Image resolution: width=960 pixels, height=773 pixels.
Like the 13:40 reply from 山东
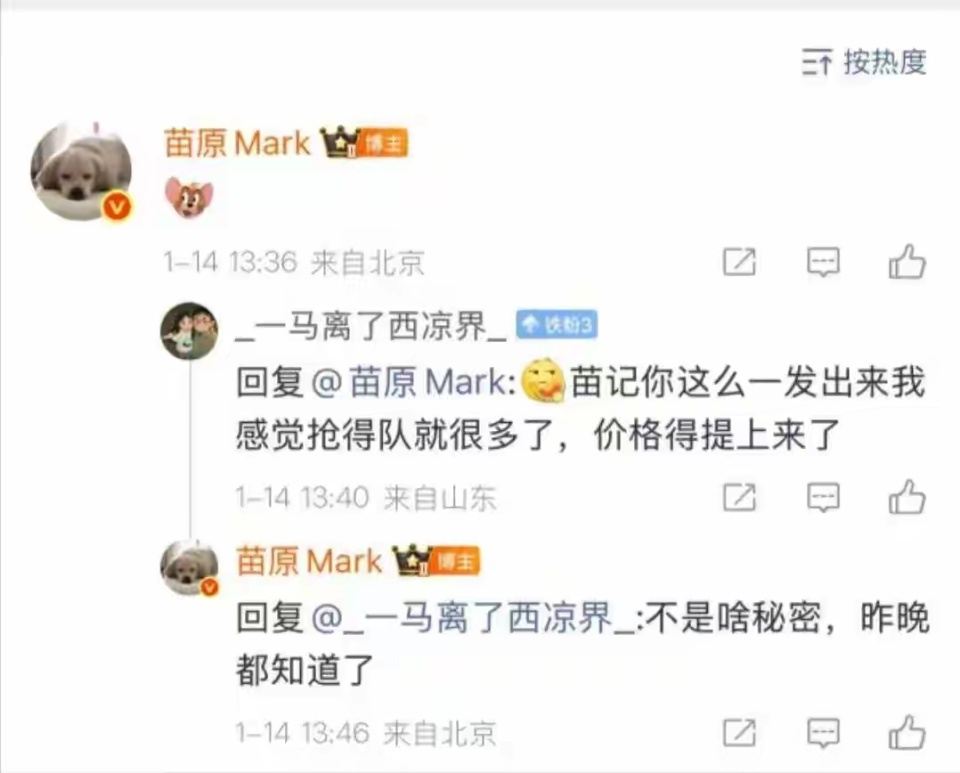coord(907,497)
